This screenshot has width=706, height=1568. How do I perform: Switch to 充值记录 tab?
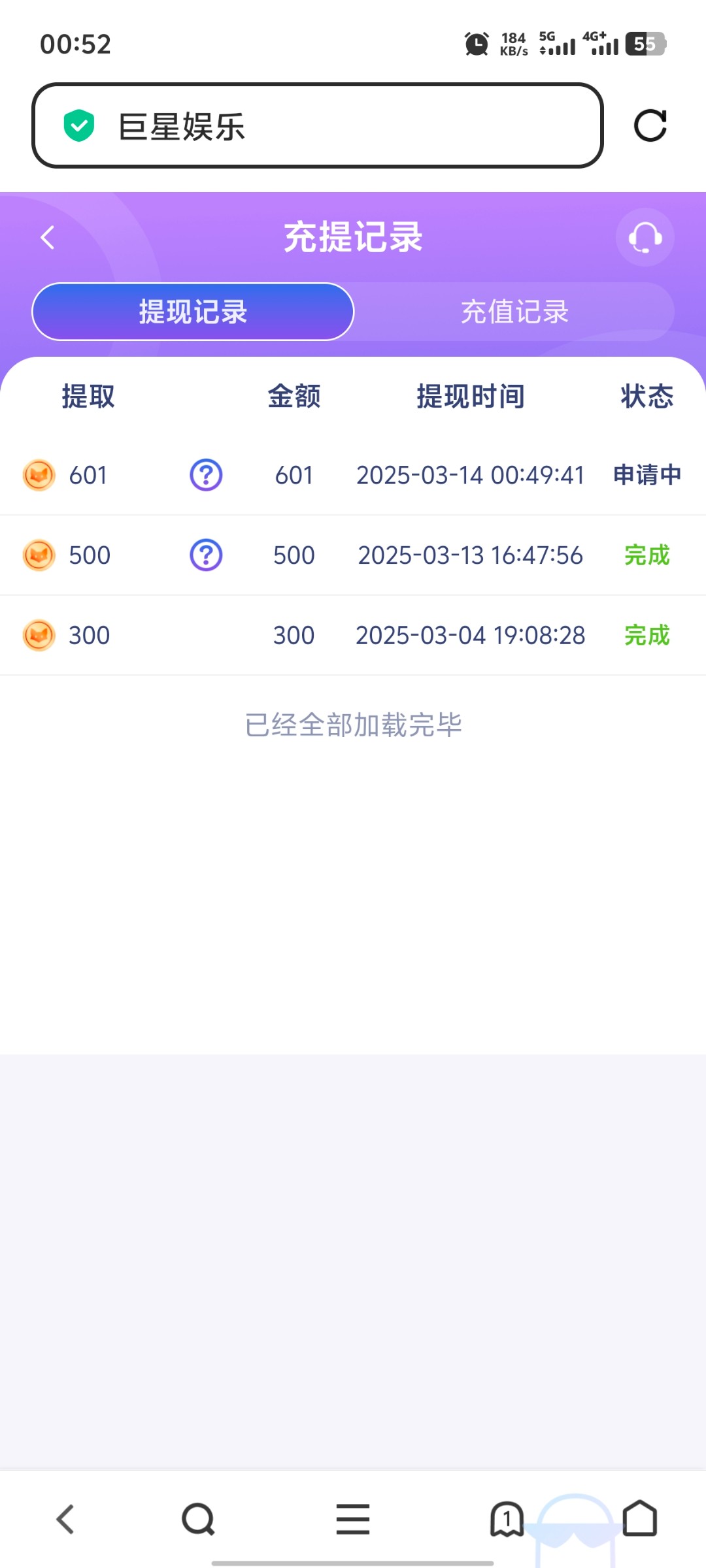click(x=514, y=312)
